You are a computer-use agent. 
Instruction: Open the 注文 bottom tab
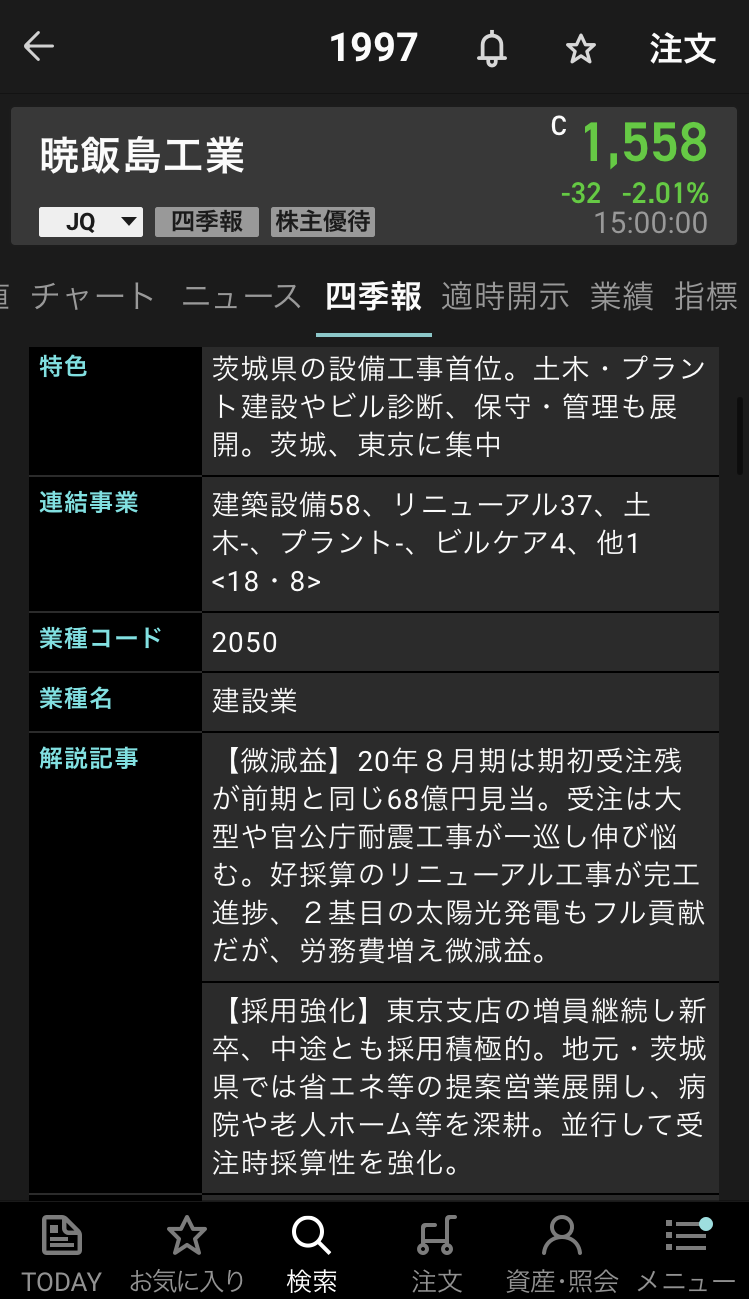436,1252
